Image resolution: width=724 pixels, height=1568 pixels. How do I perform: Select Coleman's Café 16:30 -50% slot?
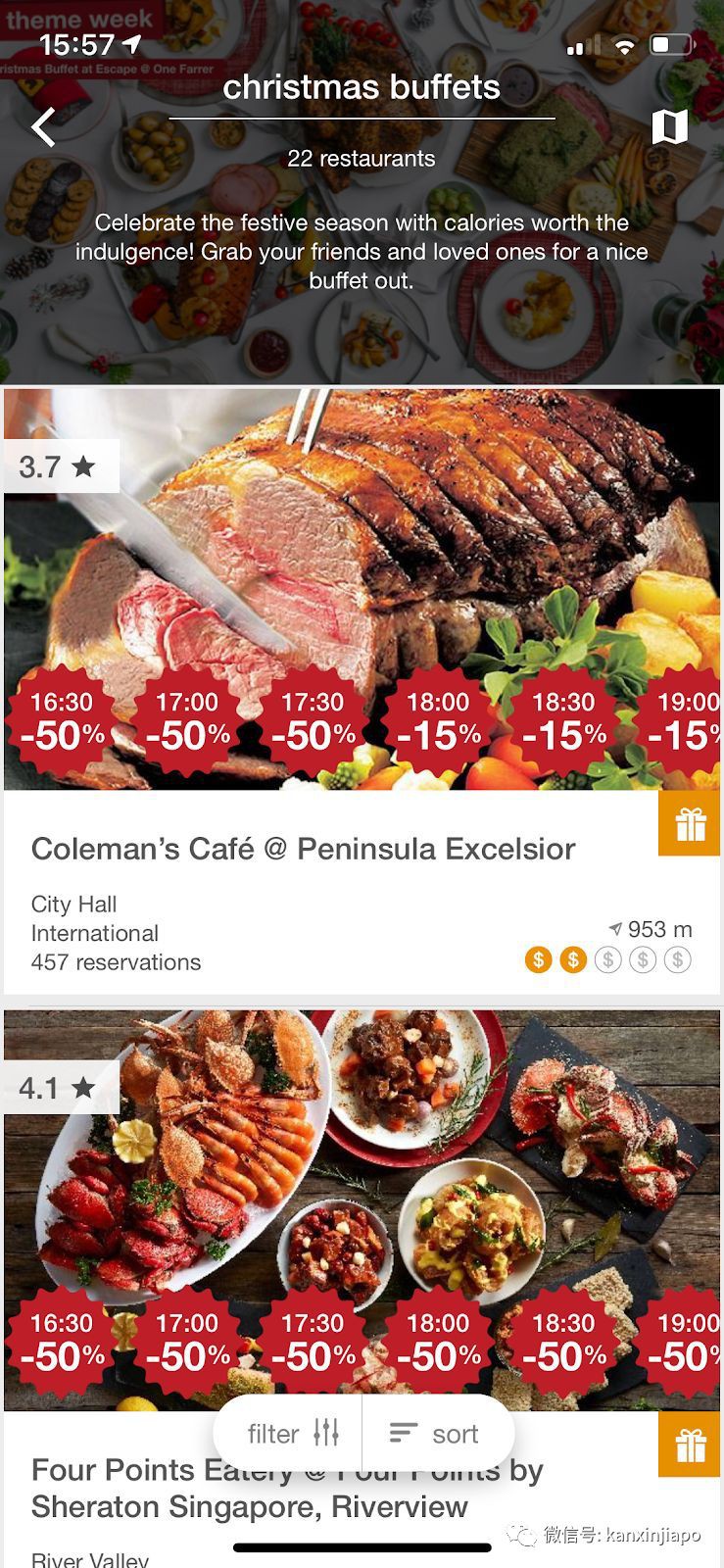coord(63,720)
